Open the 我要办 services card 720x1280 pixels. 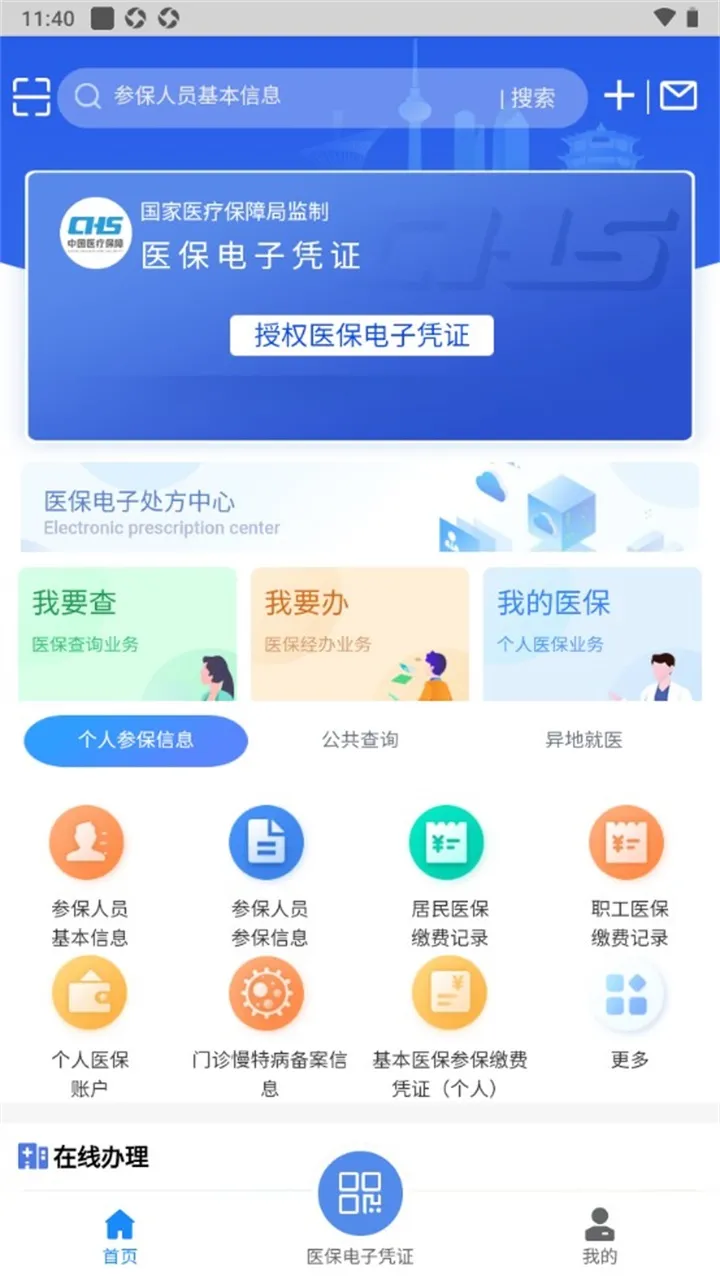click(360, 635)
